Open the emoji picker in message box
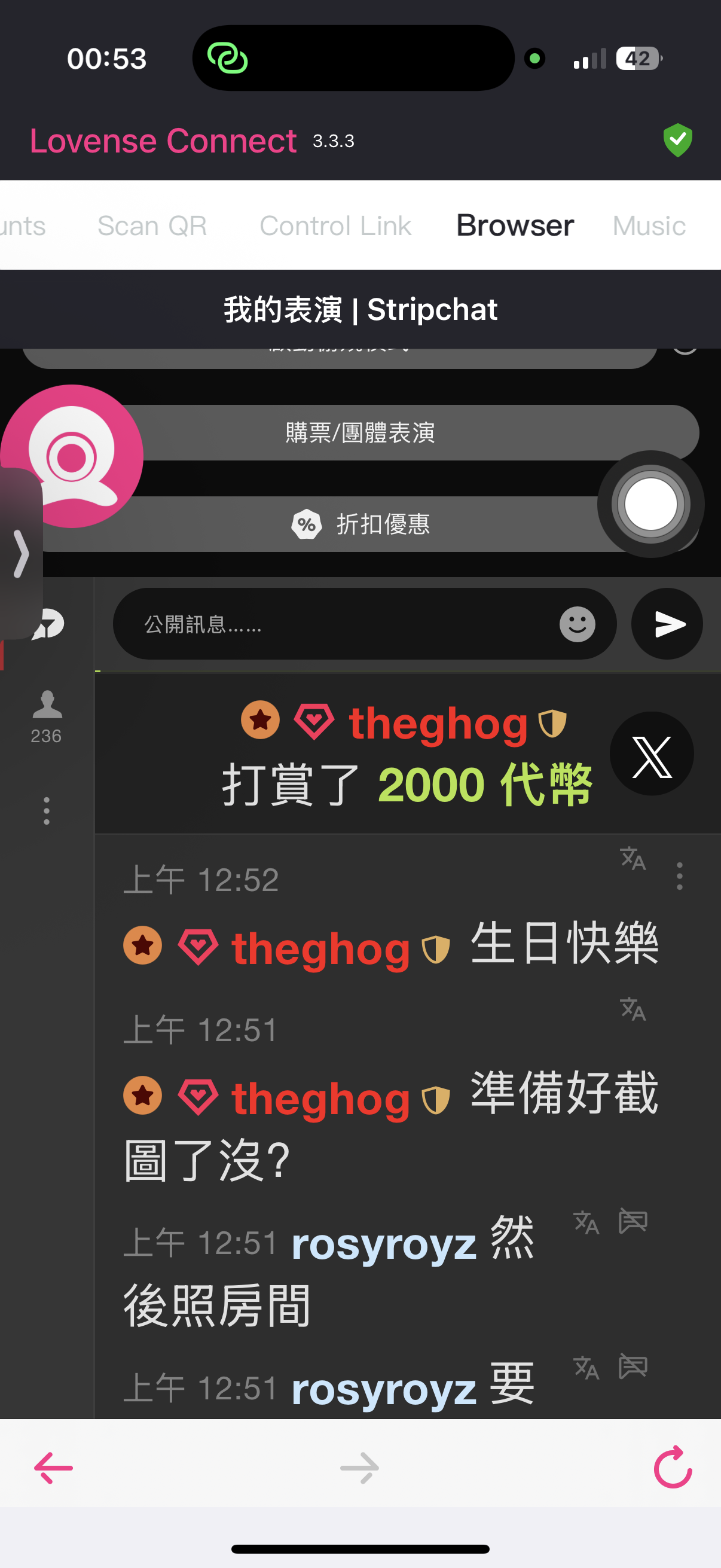Viewport: 721px width, 1568px height. tap(577, 624)
